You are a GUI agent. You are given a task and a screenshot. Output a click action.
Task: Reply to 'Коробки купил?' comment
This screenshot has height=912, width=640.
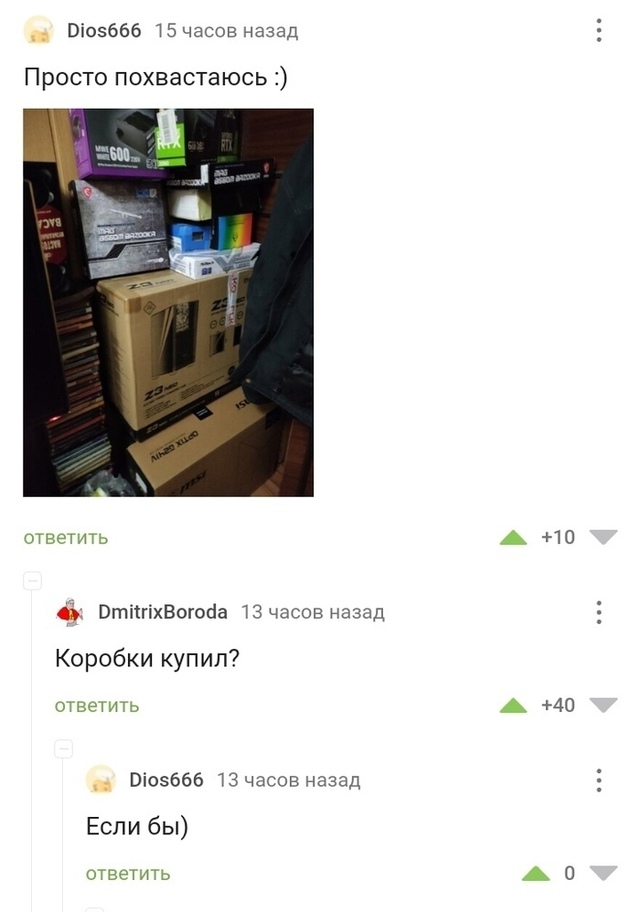click(97, 706)
